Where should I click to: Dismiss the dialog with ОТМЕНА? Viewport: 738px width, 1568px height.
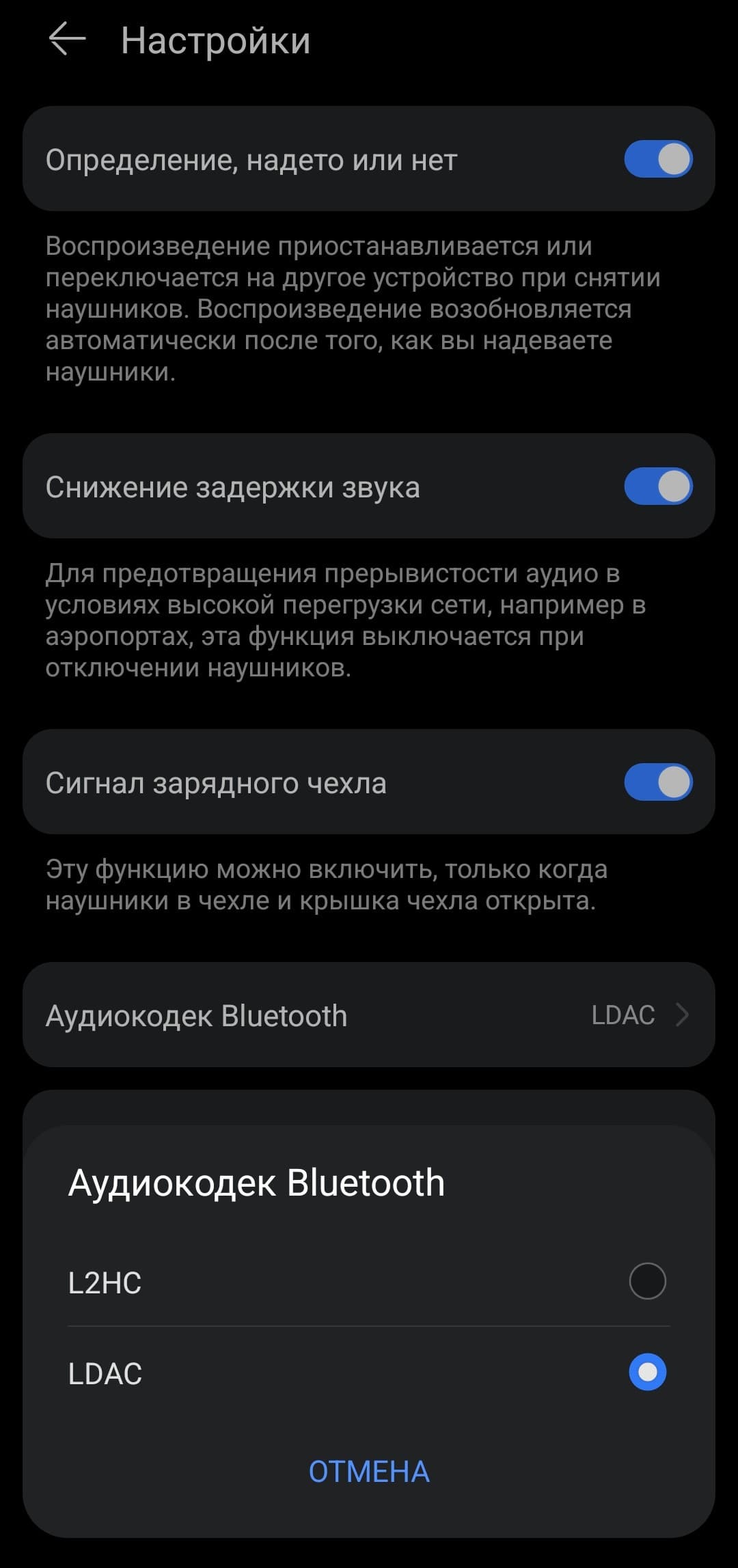[369, 1472]
